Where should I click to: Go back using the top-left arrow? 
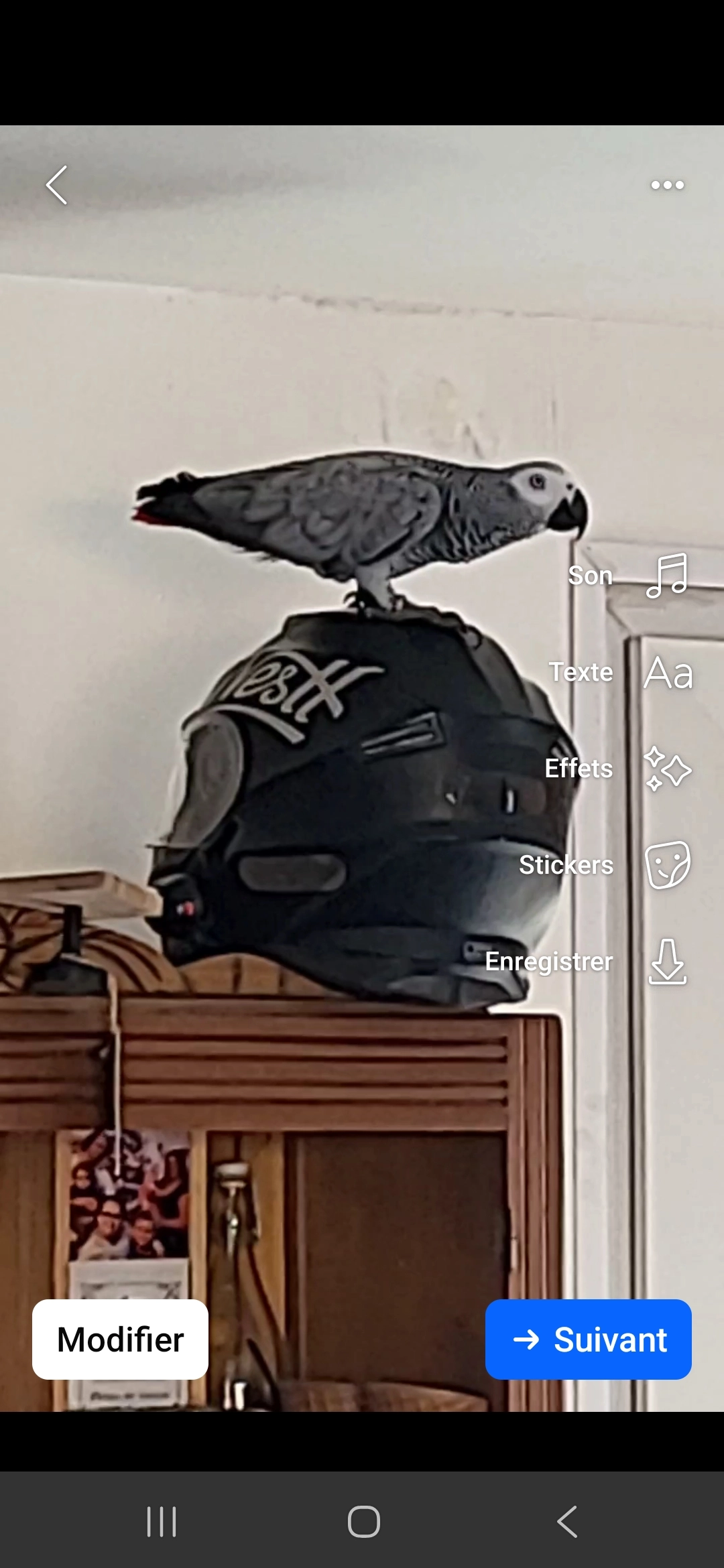click(x=57, y=185)
